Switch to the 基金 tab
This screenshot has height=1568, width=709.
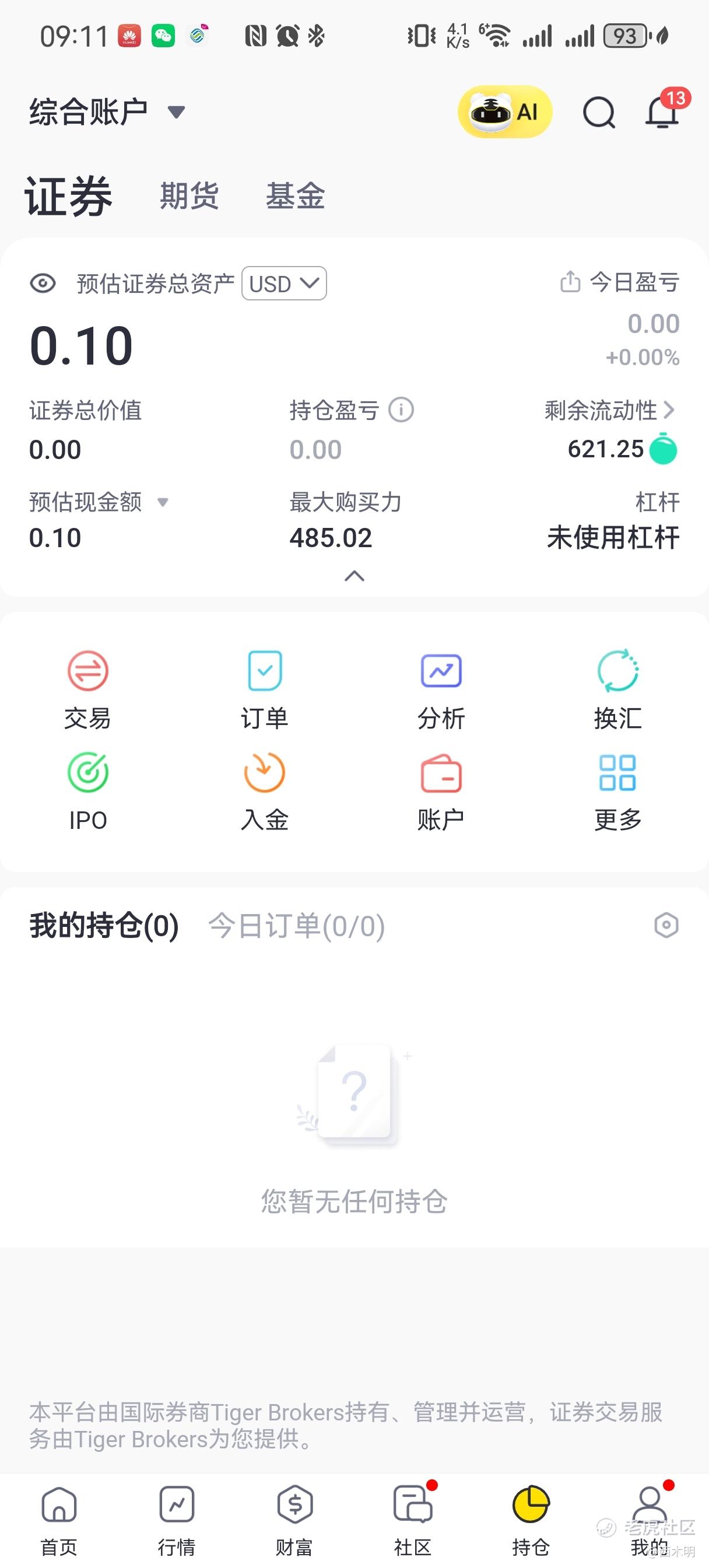(295, 196)
